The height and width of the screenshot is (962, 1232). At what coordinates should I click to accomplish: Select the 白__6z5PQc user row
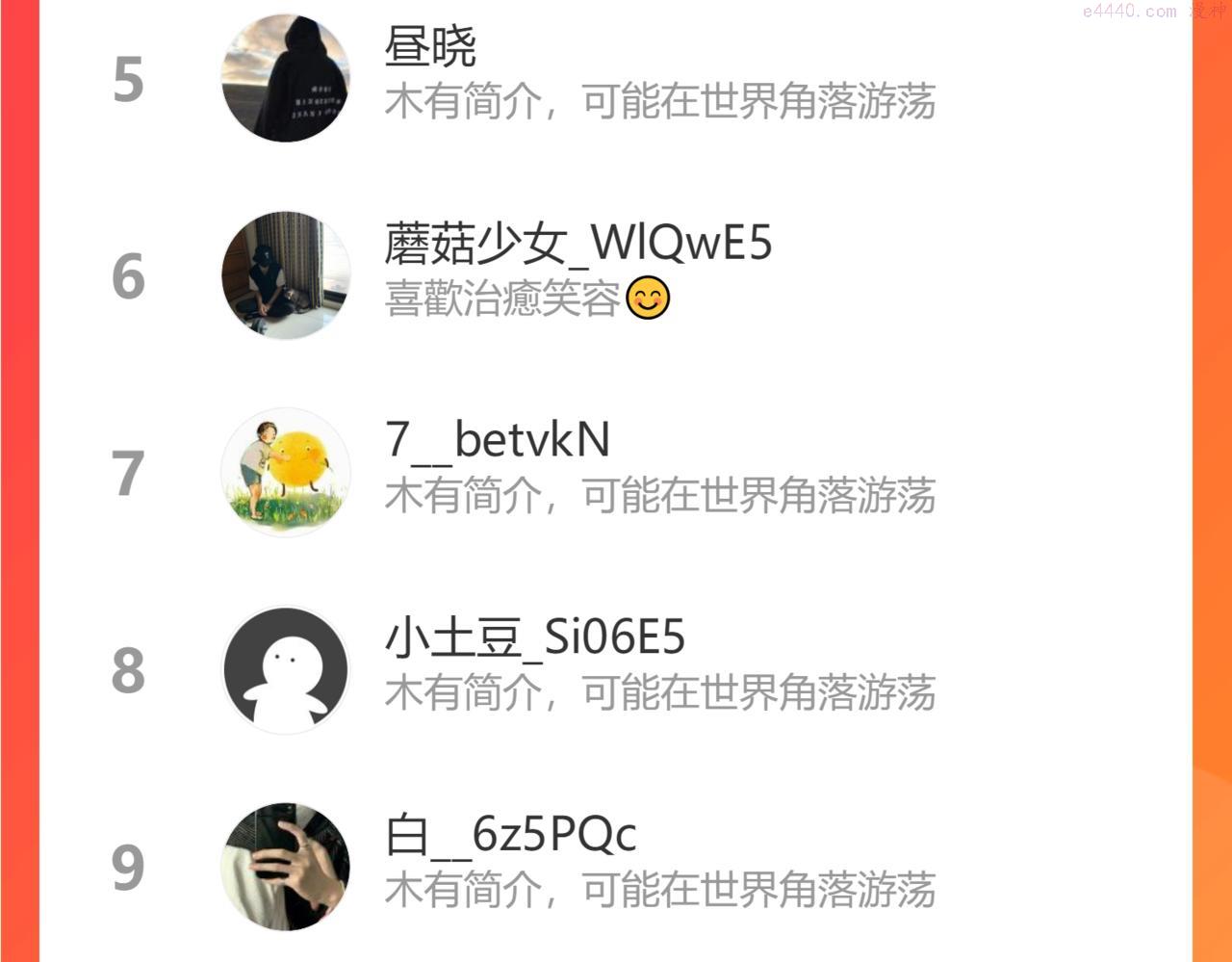click(616, 866)
